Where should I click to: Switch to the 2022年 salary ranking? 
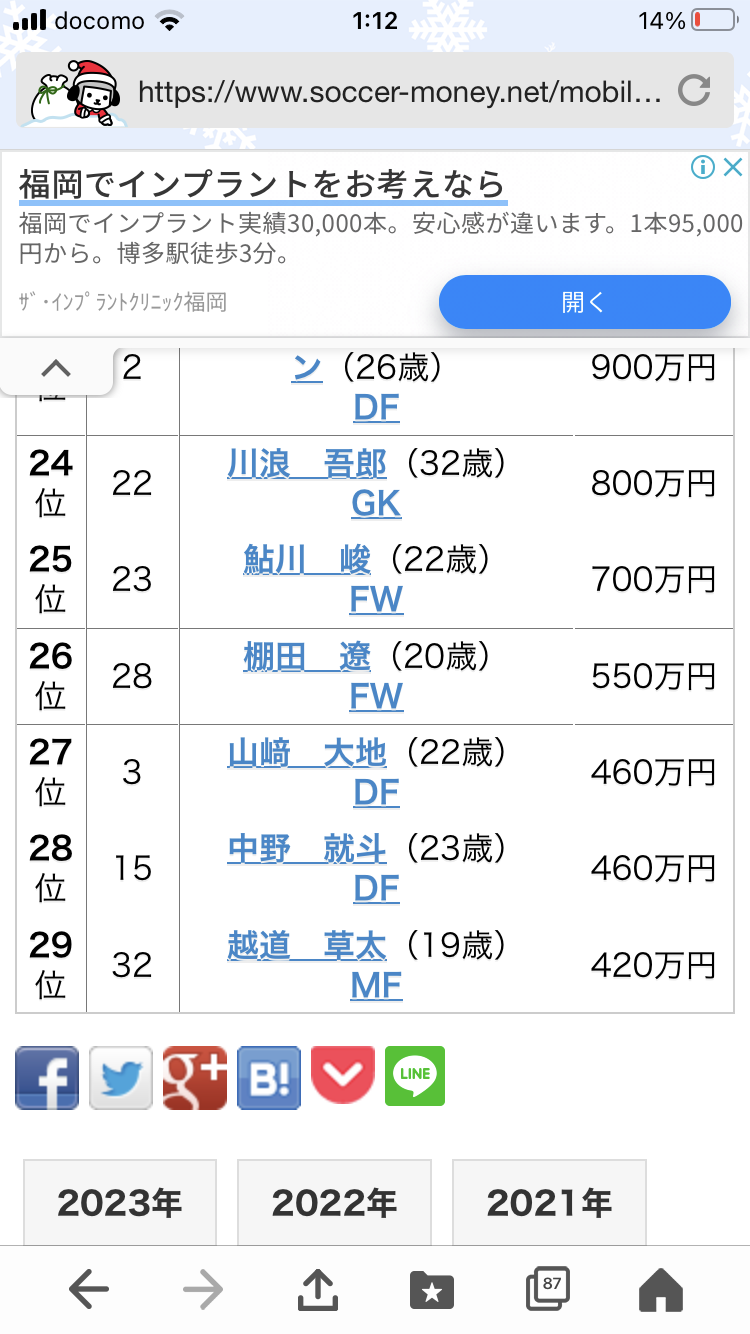pyautogui.click(x=334, y=1203)
